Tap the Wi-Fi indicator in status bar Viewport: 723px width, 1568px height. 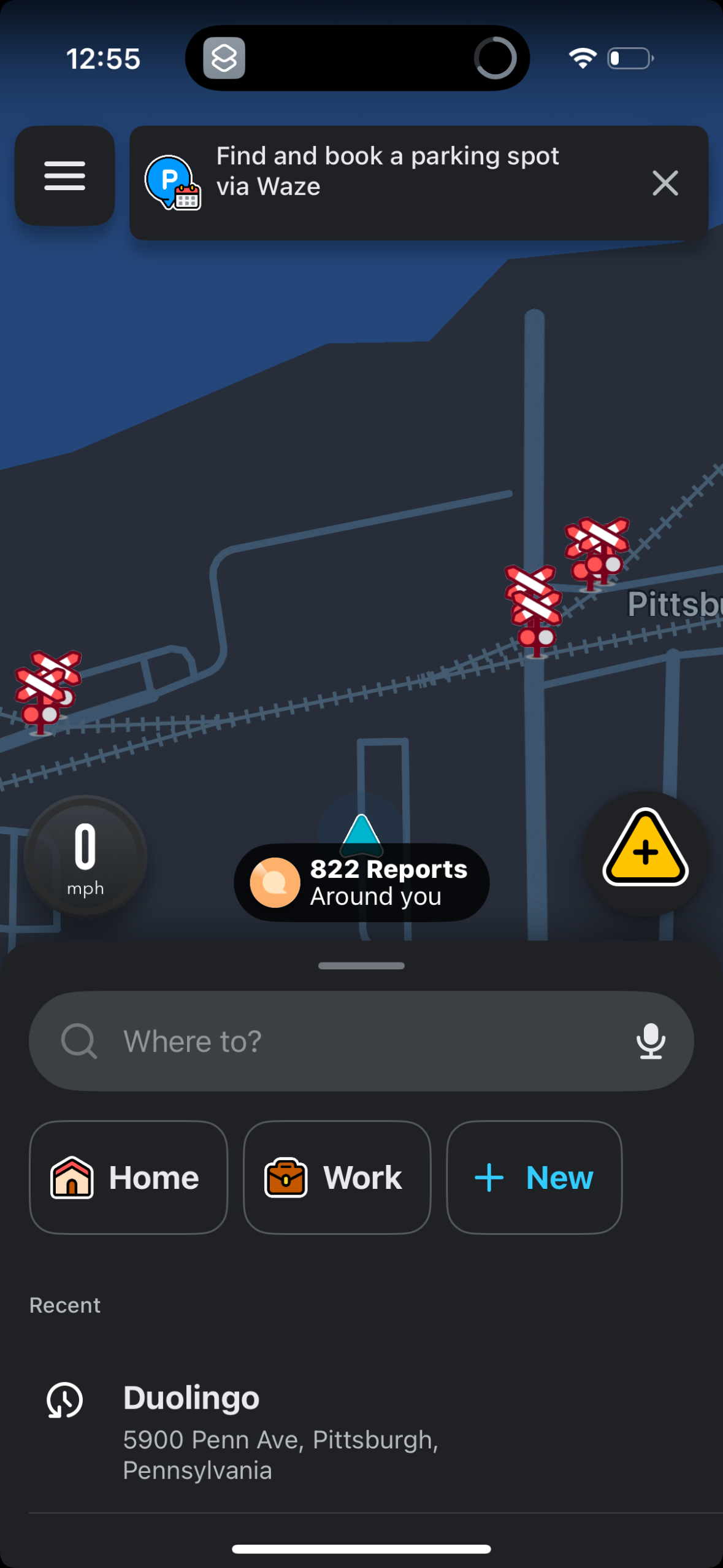(581, 57)
